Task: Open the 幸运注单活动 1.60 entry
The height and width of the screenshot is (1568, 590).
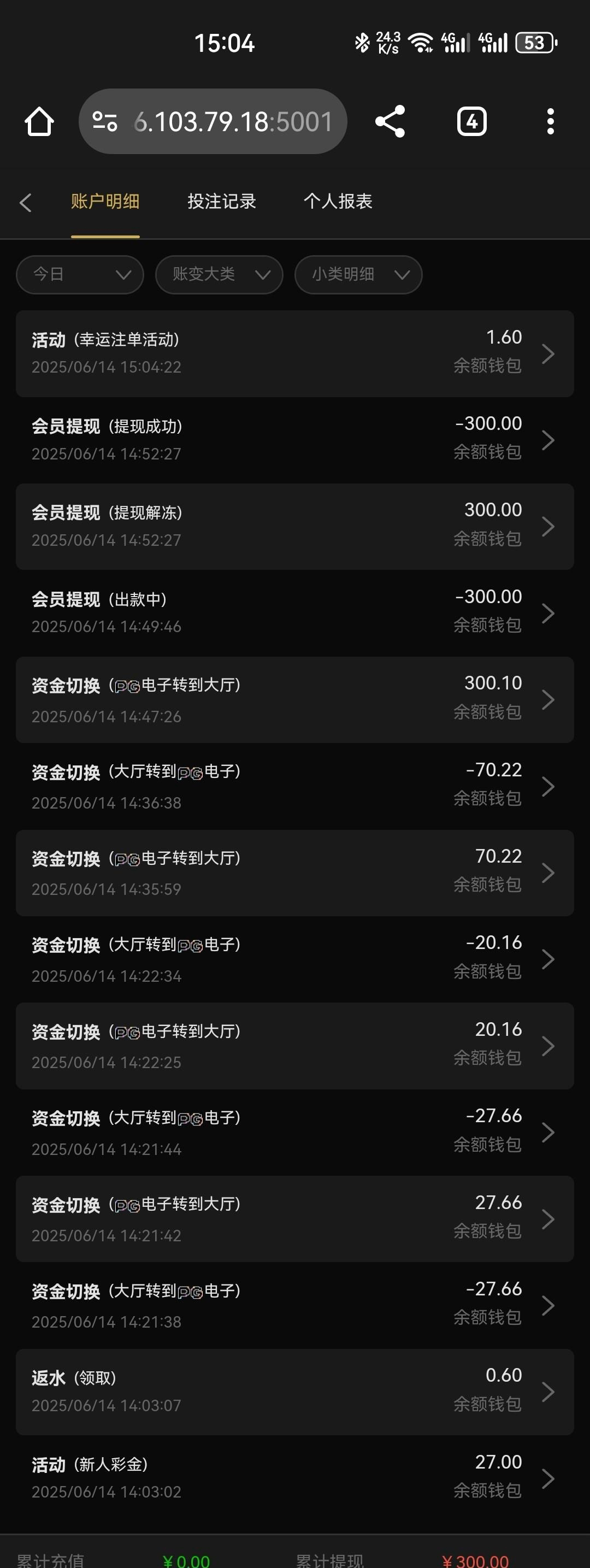Action: (294, 353)
